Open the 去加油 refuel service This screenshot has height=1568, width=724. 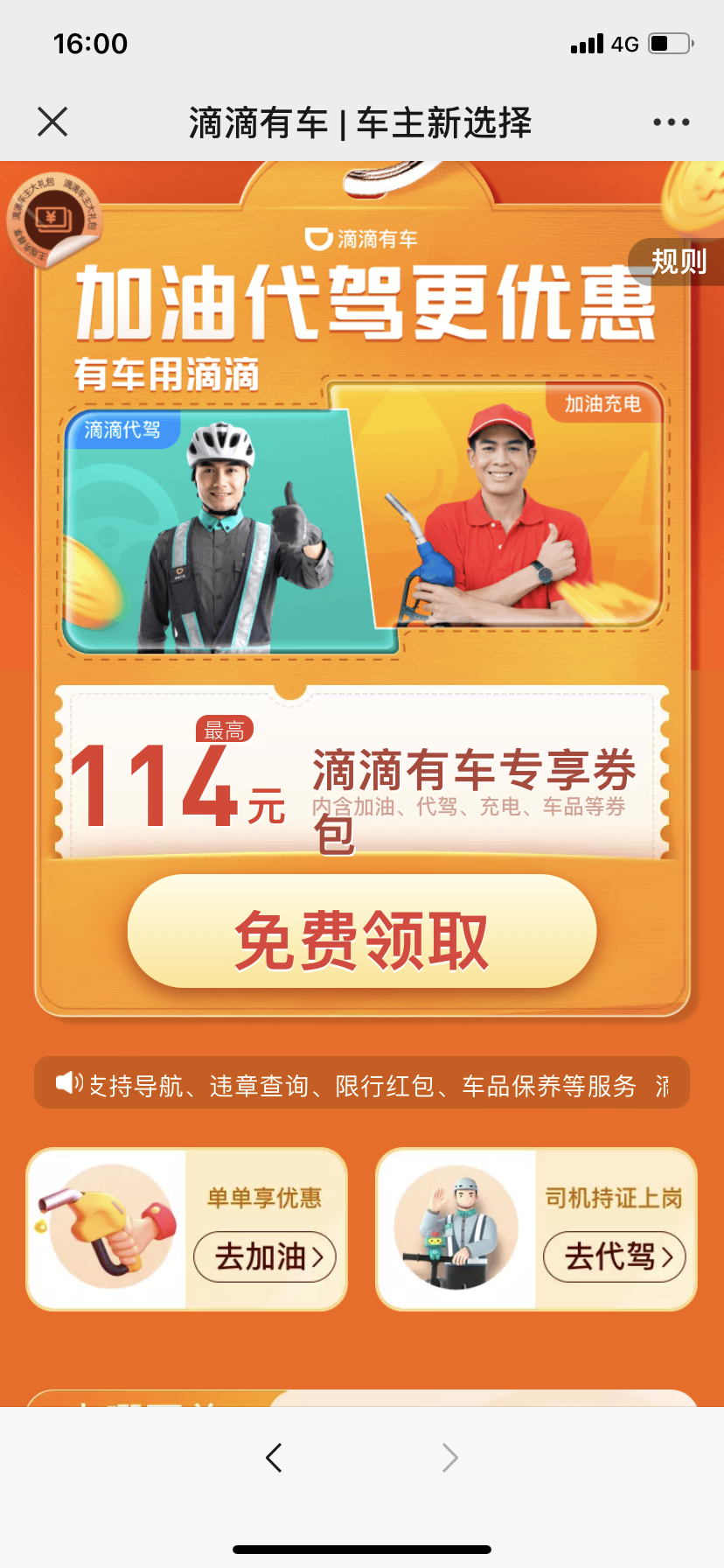tap(265, 1257)
